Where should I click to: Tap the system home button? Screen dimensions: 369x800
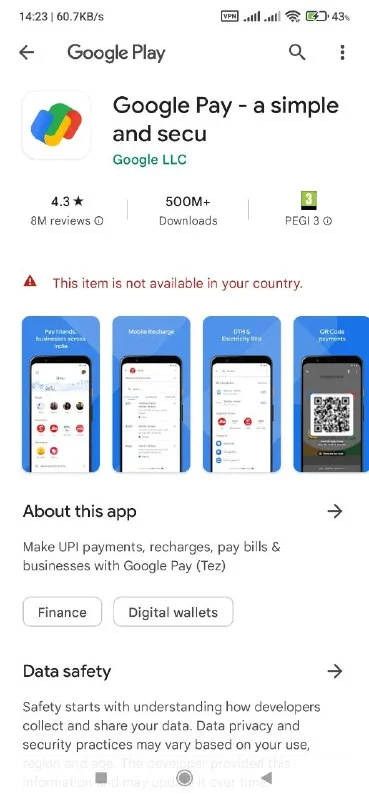184,778
